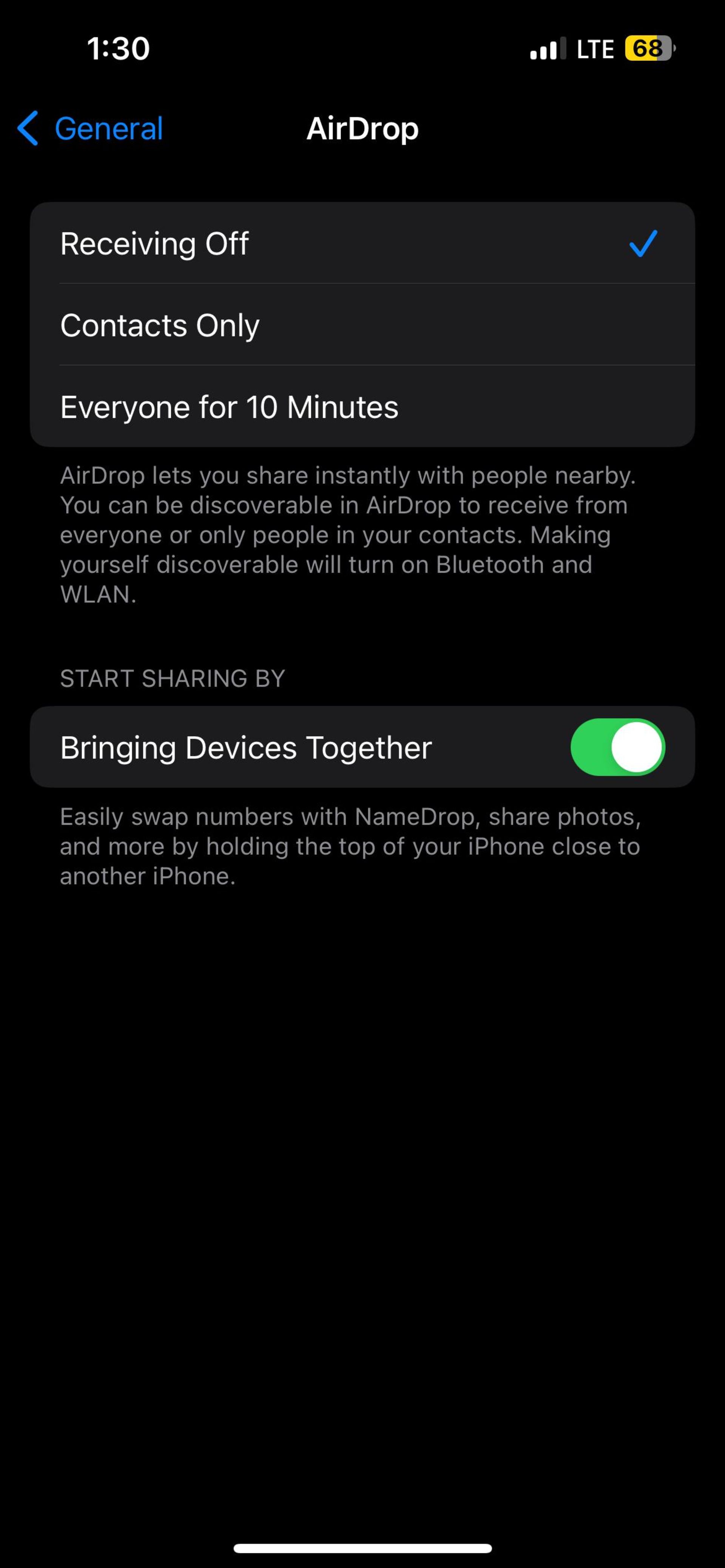Select Everyone for 10 Minutes
This screenshot has width=725, height=1568.
coord(362,406)
